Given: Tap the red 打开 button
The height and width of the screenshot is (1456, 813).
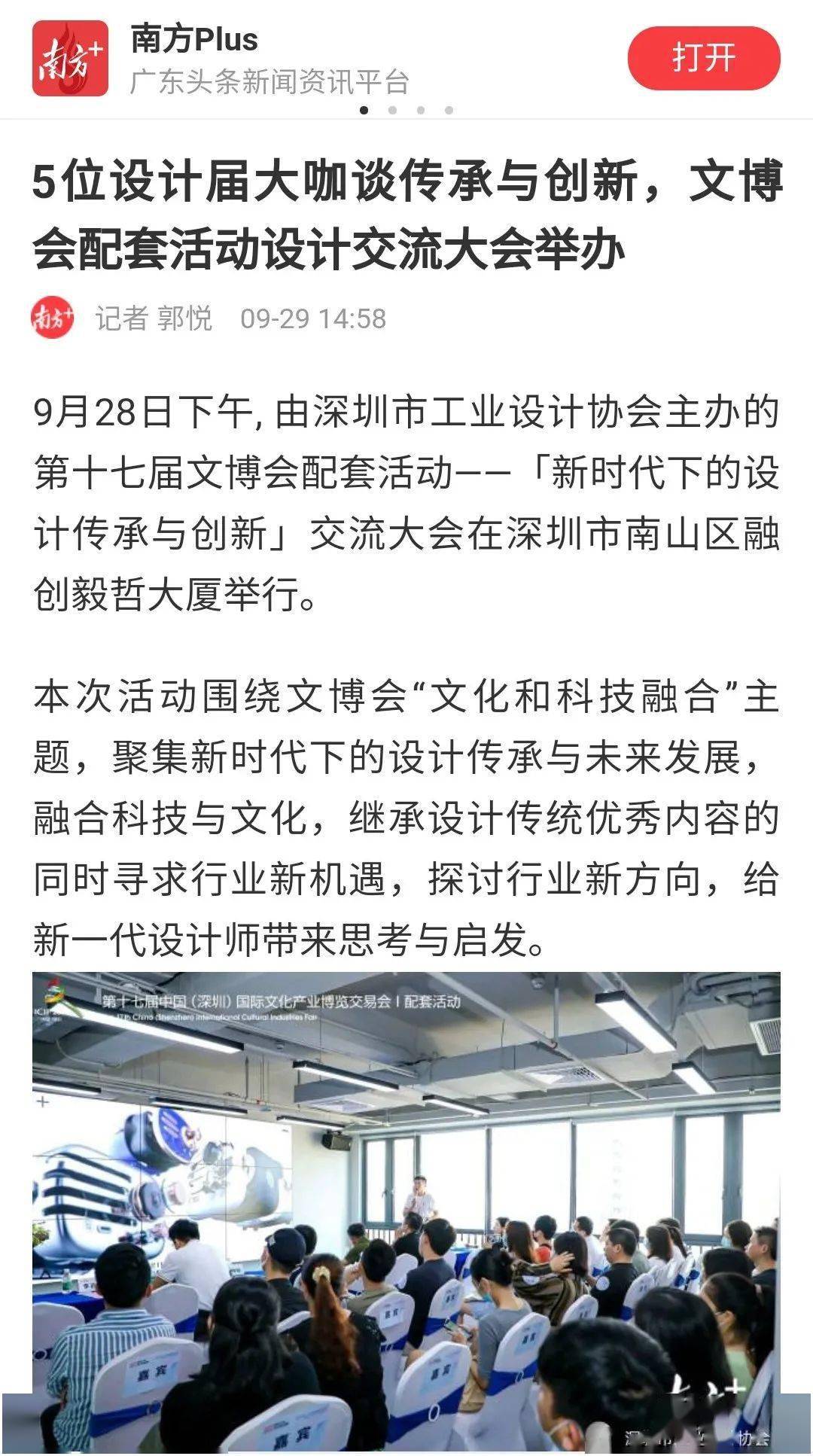Looking at the screenshot, I should (704, 58).
